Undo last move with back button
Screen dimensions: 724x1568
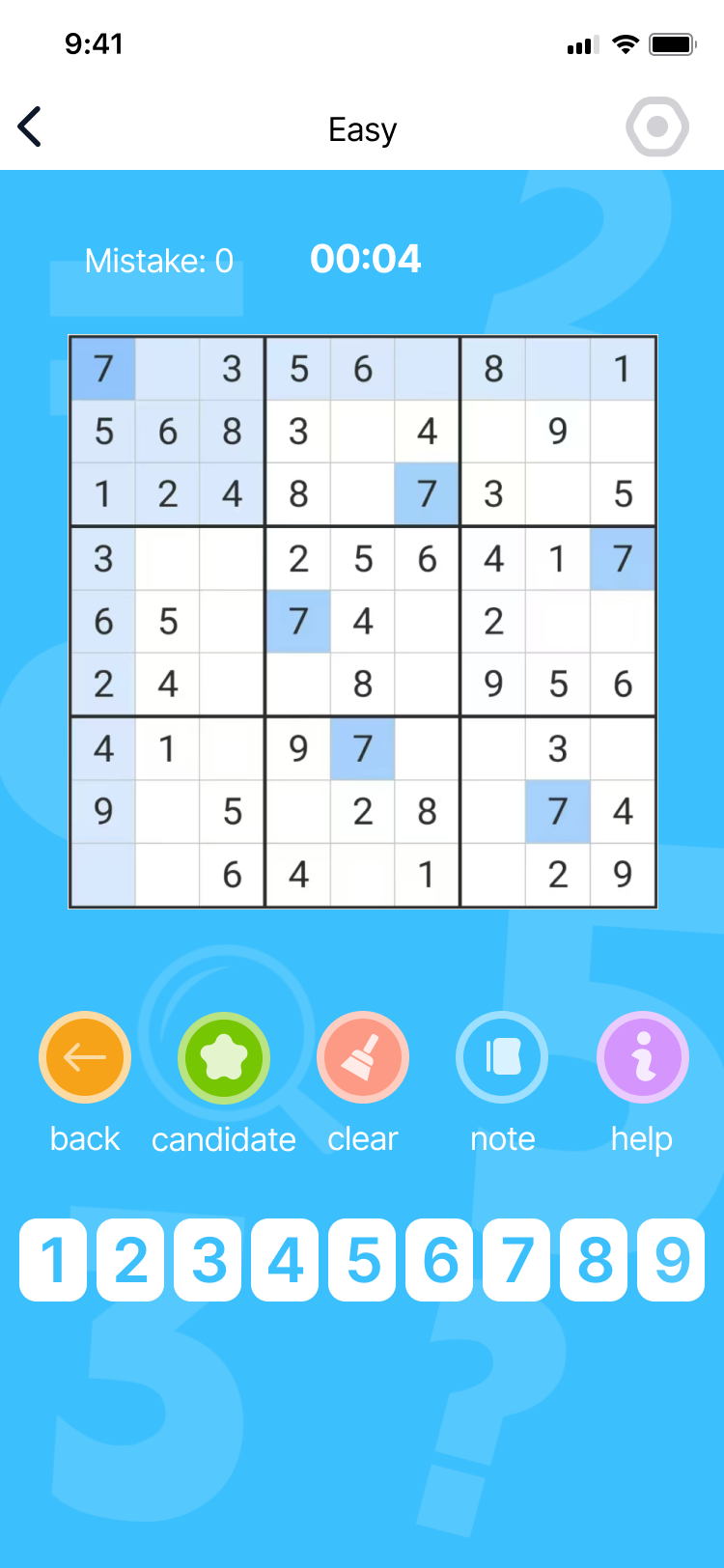pos(85,1058)
